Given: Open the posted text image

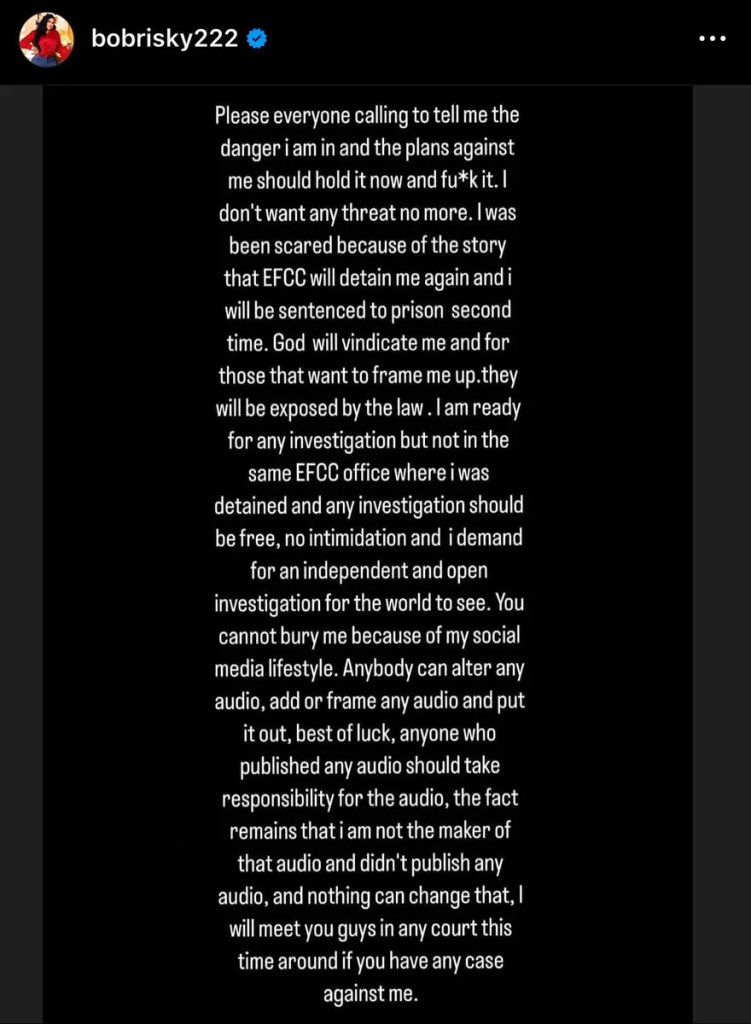Looking at the screenshot, I should [368, 550].
